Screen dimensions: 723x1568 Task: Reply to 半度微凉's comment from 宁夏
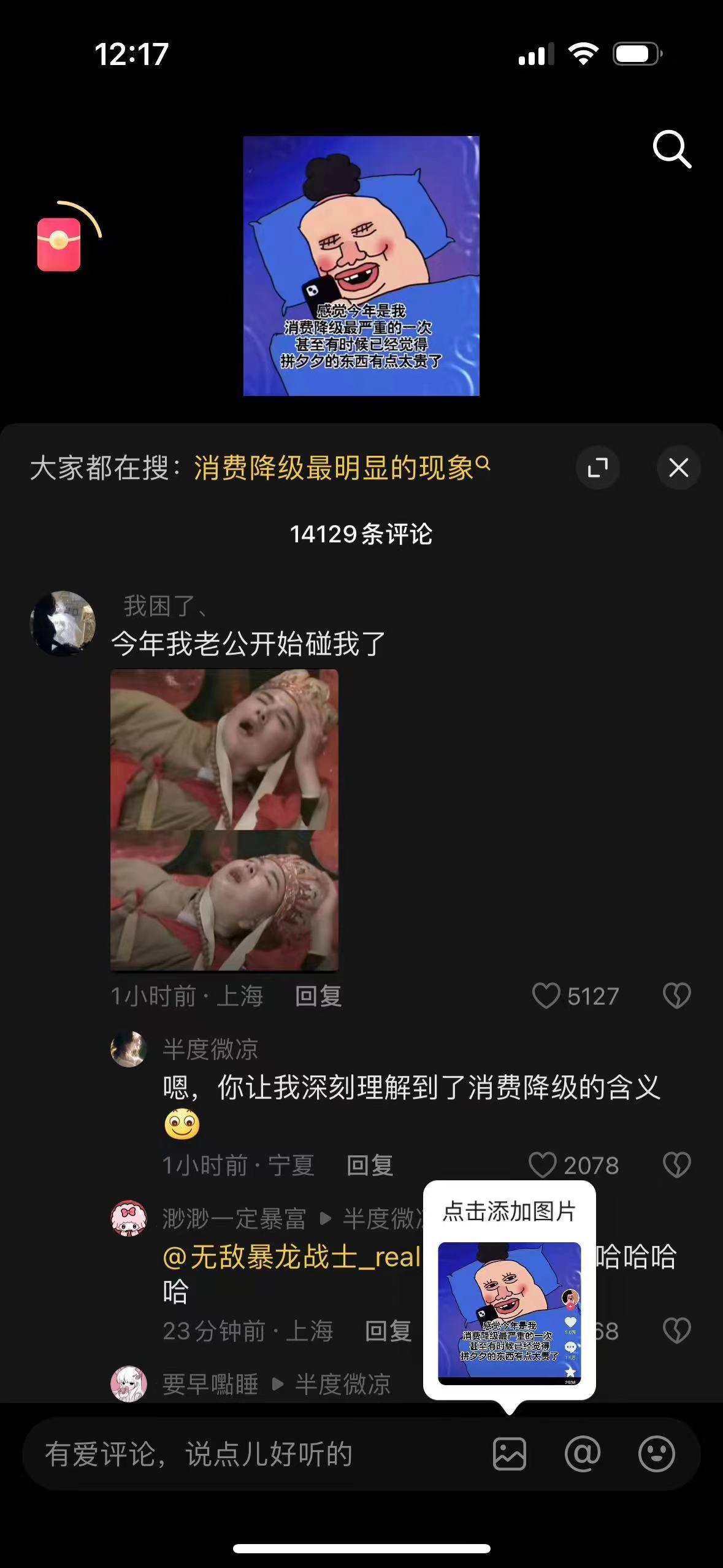(x=370, y=1166)
